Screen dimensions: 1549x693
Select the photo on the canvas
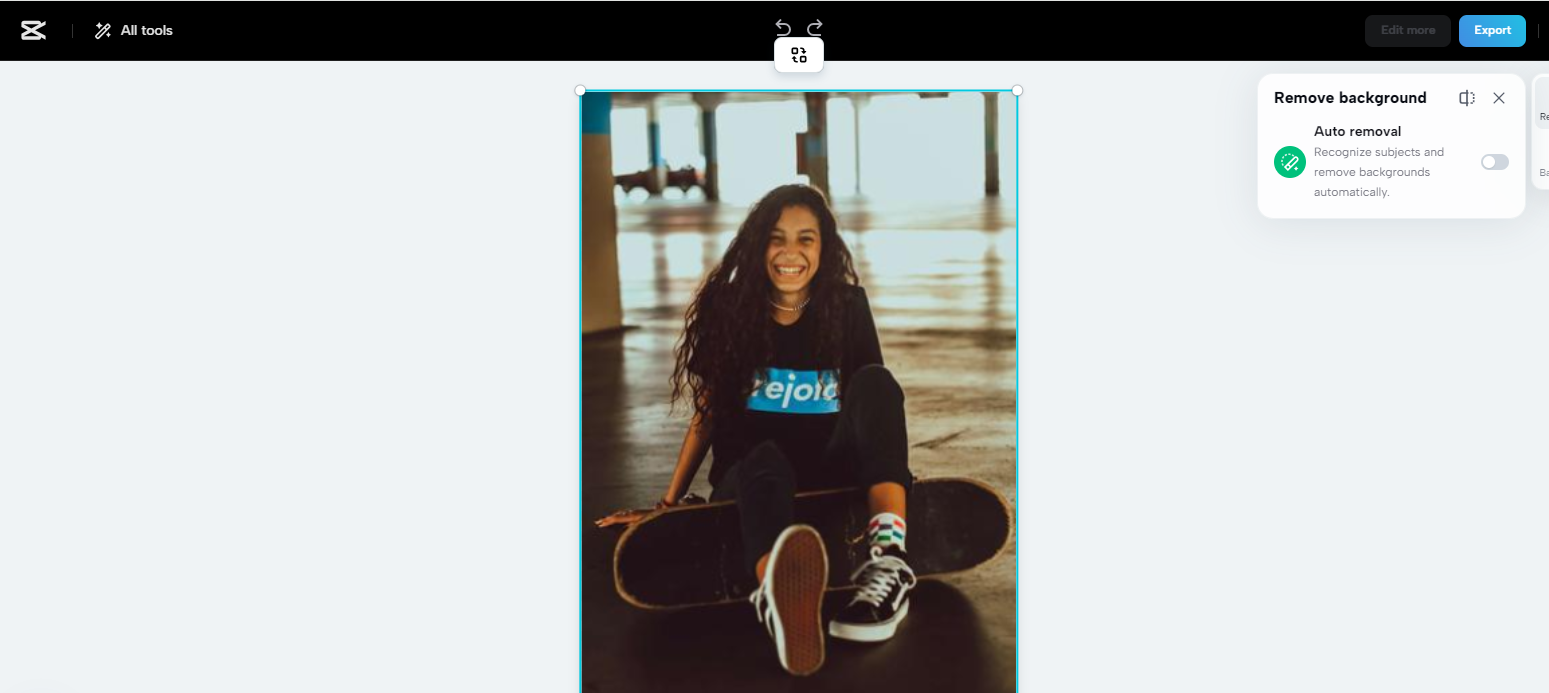[x=798, y=390]
